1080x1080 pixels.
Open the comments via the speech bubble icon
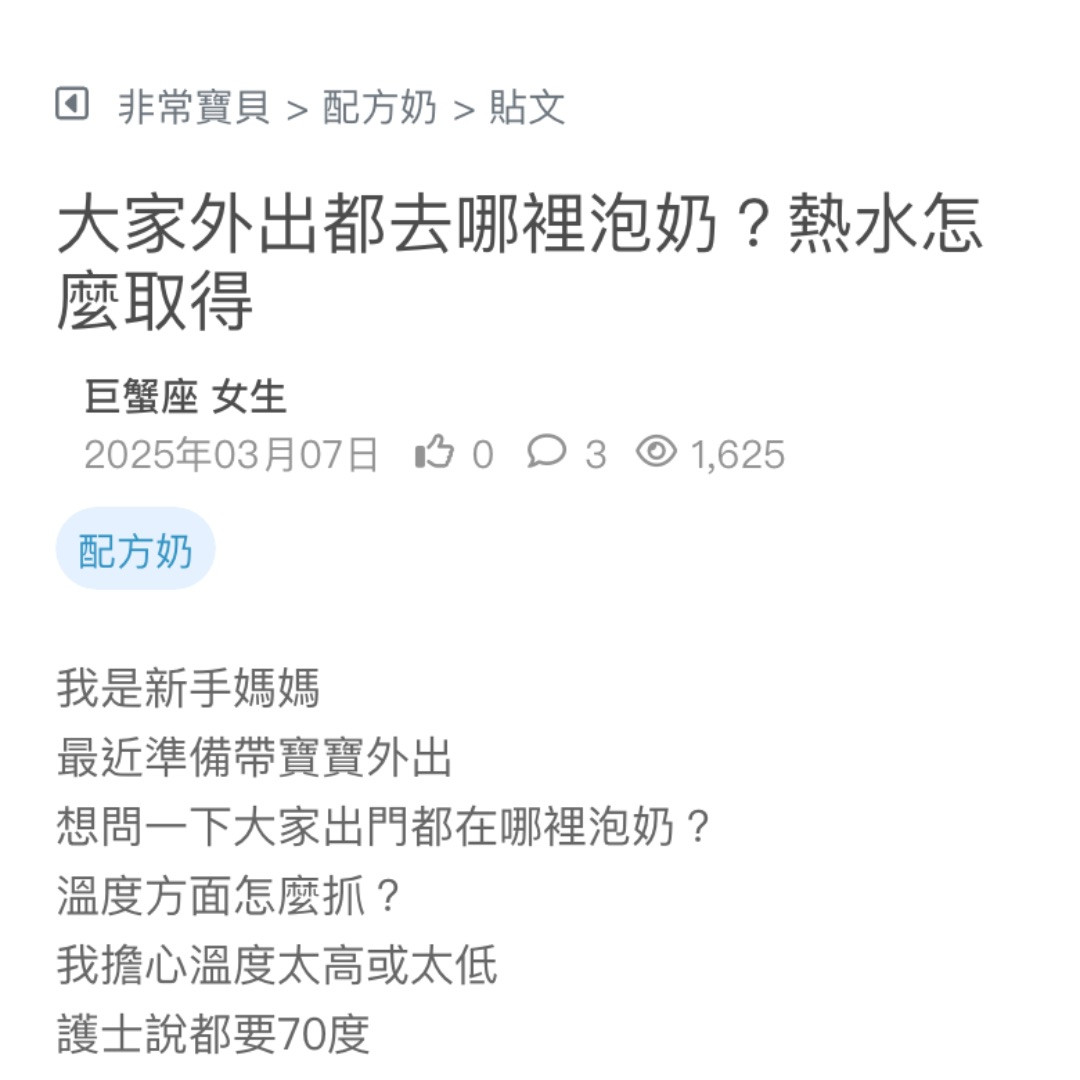click(x=546, y=453)
